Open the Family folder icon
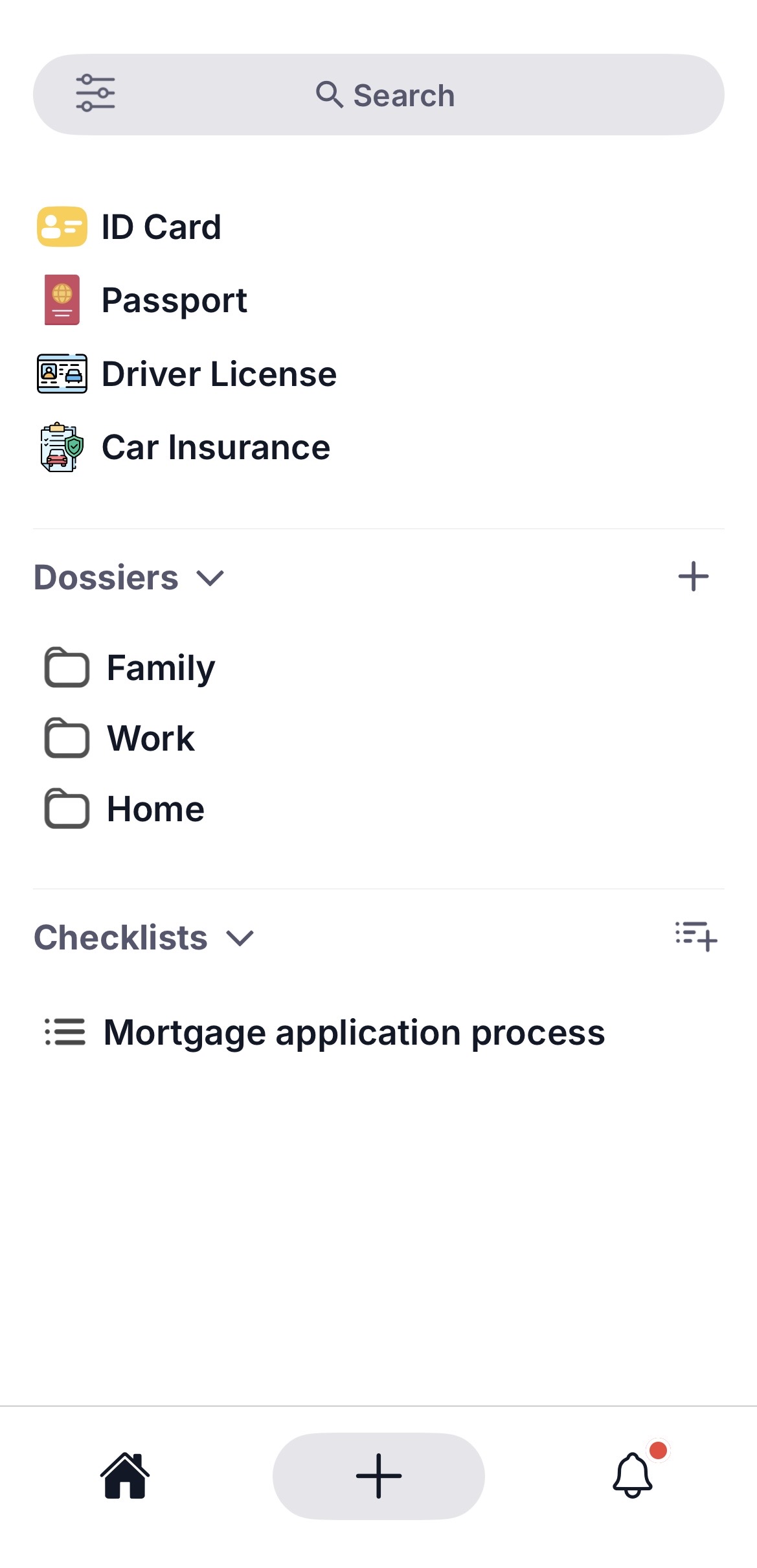The width and height of the screenshot is (757, 1568). 67,667
